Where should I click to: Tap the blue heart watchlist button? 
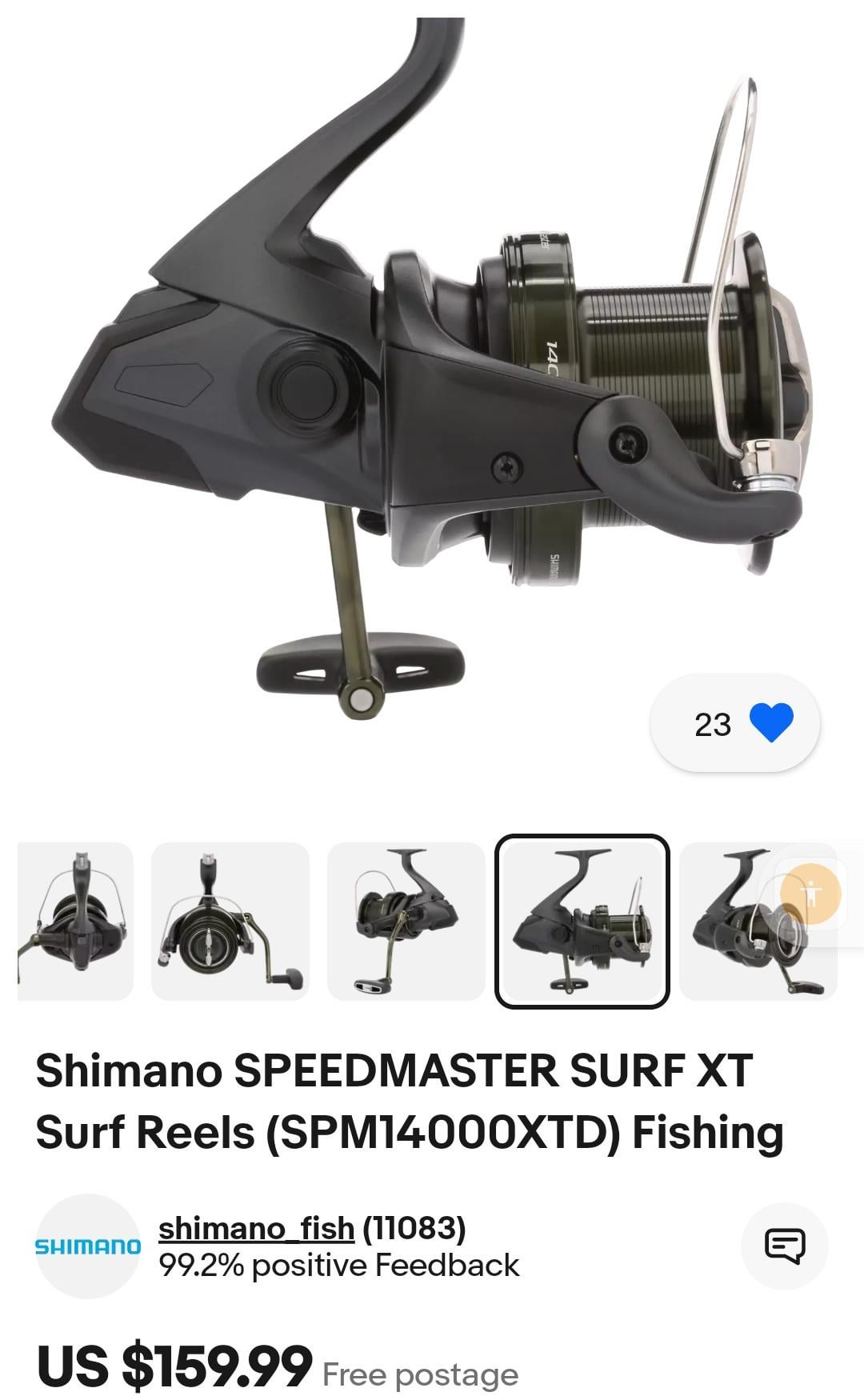click(770, 723)
